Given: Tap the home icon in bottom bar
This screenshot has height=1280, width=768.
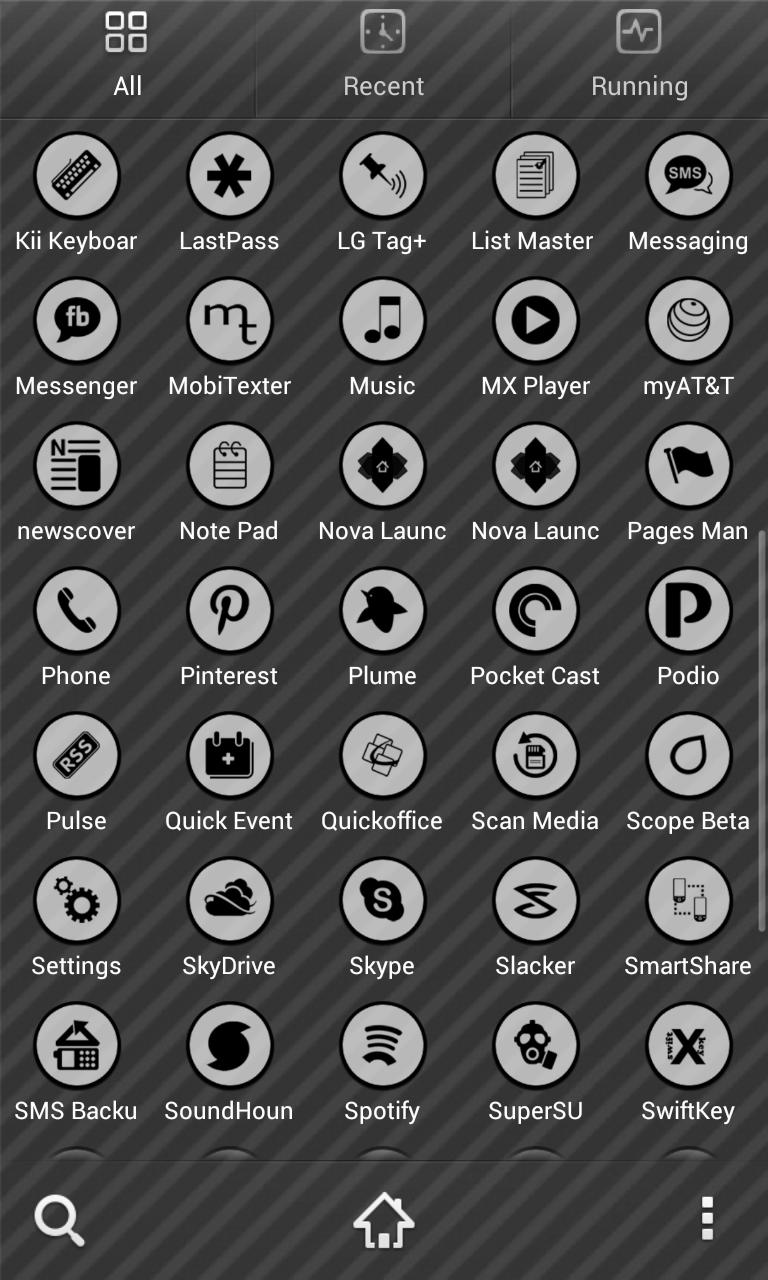Looking at the screenshot, I should click(384, 1221).
